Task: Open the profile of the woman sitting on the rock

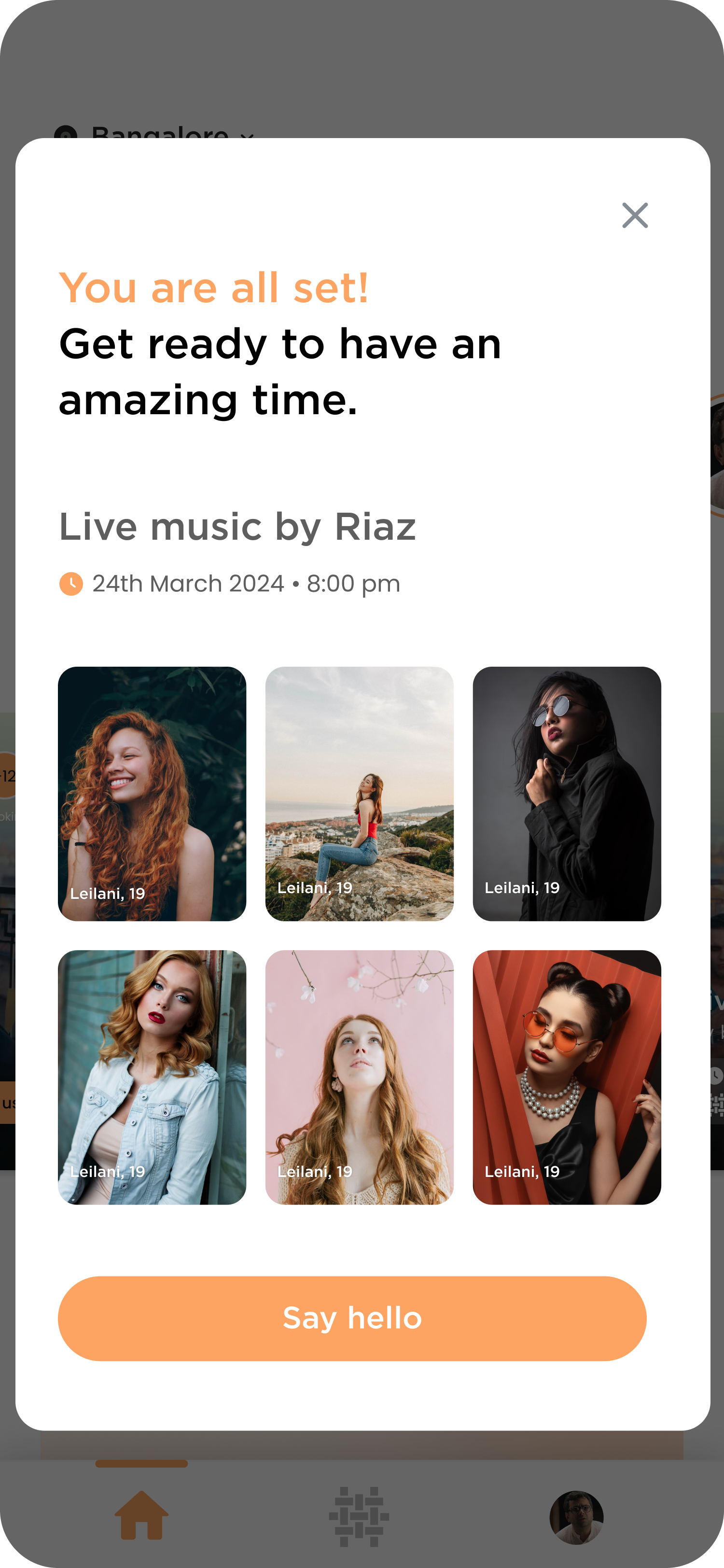Action: [x=359, y=793]
